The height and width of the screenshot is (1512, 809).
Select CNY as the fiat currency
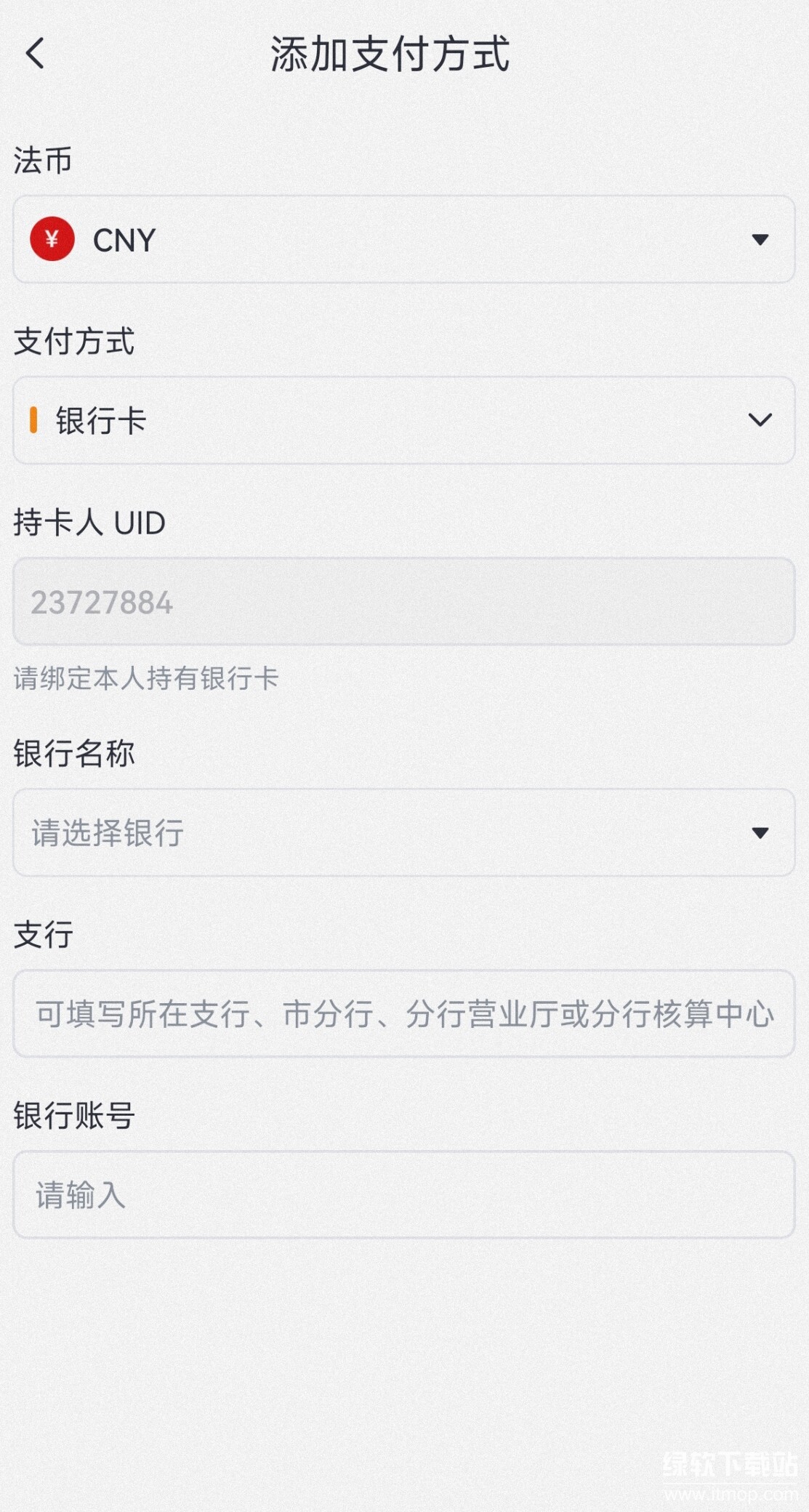point(404,240)
